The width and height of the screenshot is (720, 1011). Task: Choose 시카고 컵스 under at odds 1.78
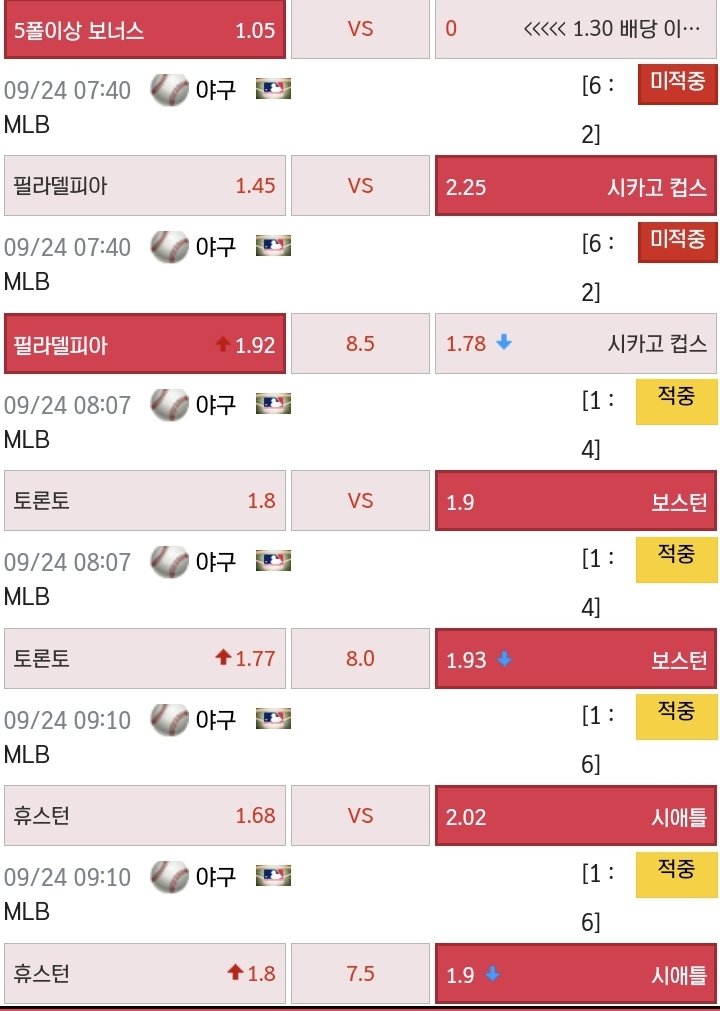pos(576,344)
